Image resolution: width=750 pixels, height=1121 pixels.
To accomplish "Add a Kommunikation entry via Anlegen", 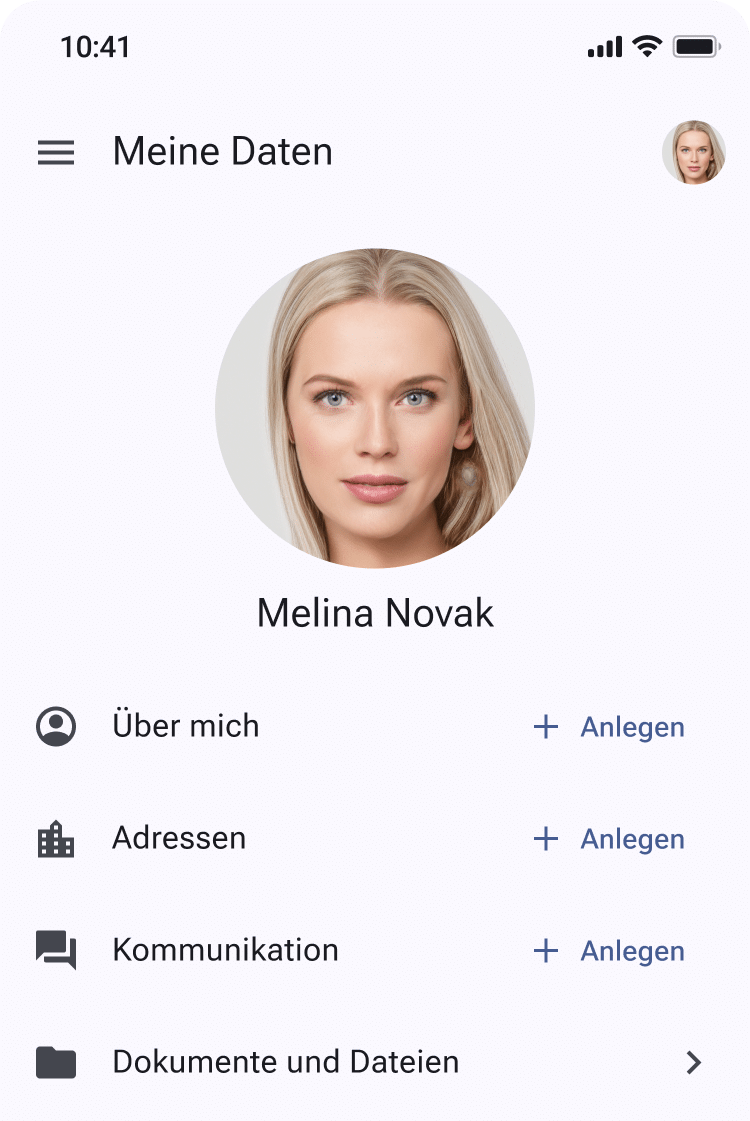I will (609, 951).
